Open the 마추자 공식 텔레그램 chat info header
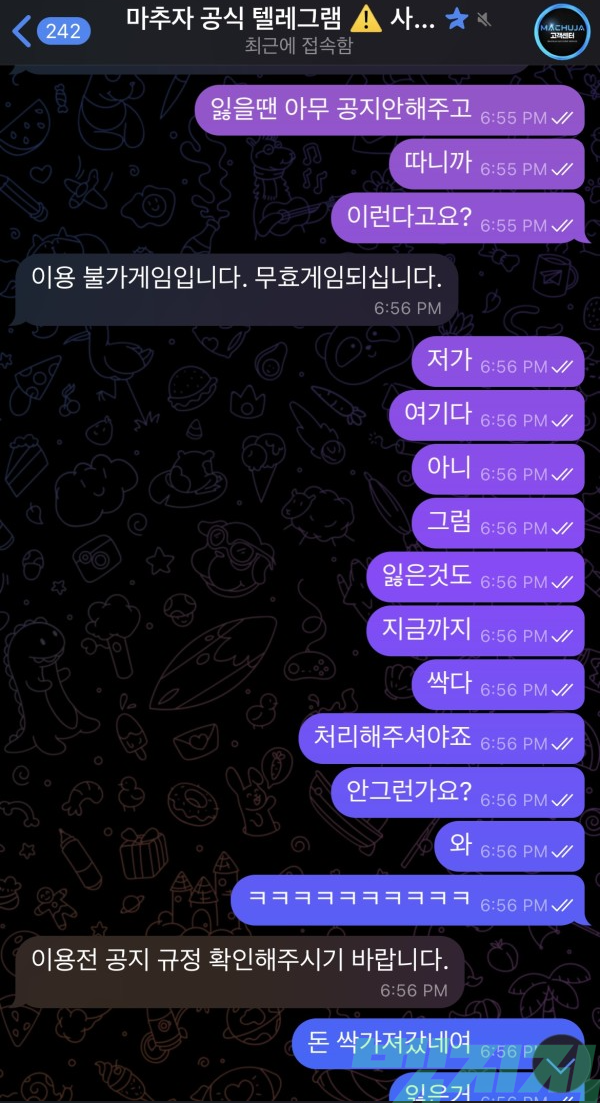The height and width of the screenshot is (1103, 600). [298, 30]
